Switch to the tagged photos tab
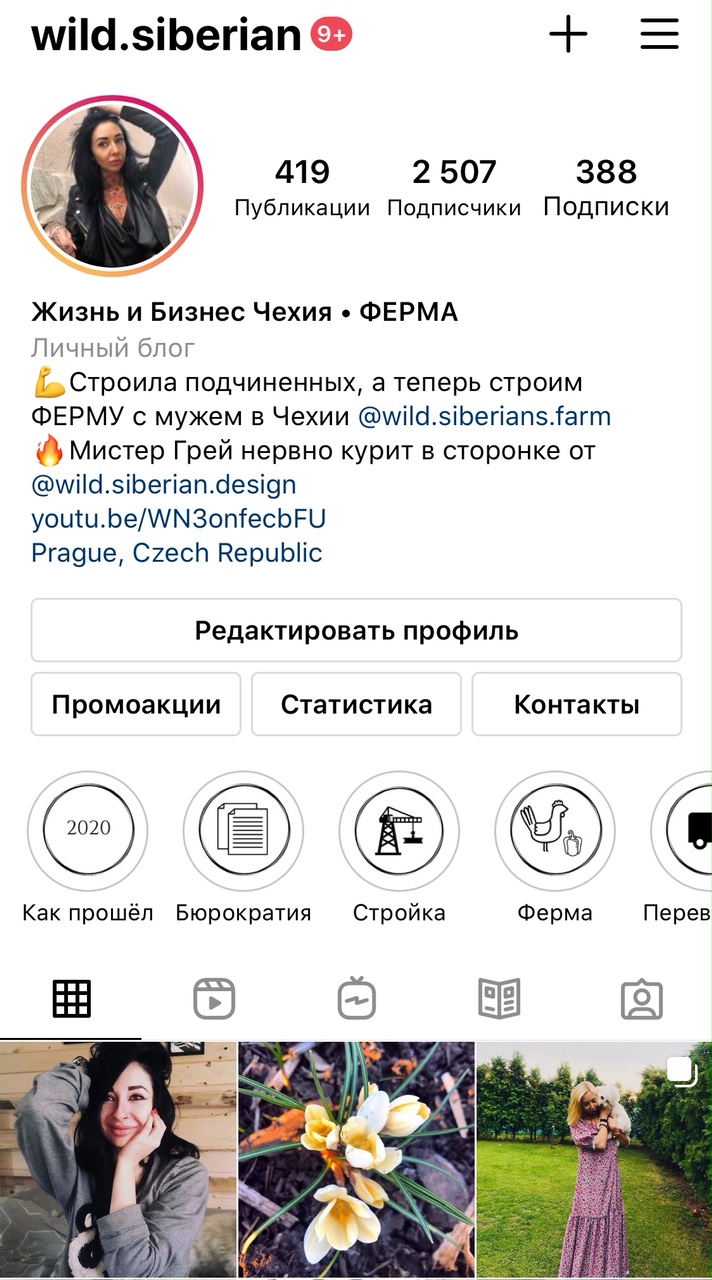 [x=641, y=998]
